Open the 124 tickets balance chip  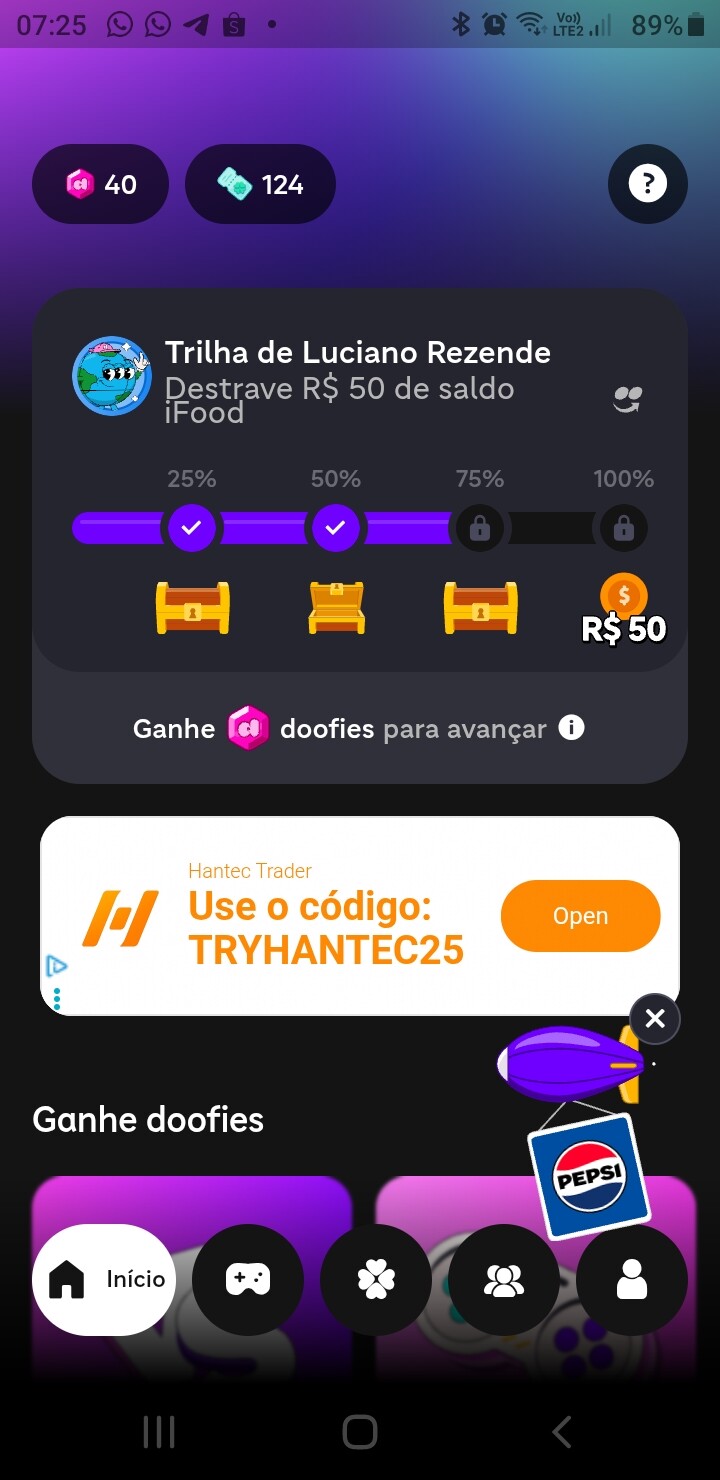(x=260, y=184)
